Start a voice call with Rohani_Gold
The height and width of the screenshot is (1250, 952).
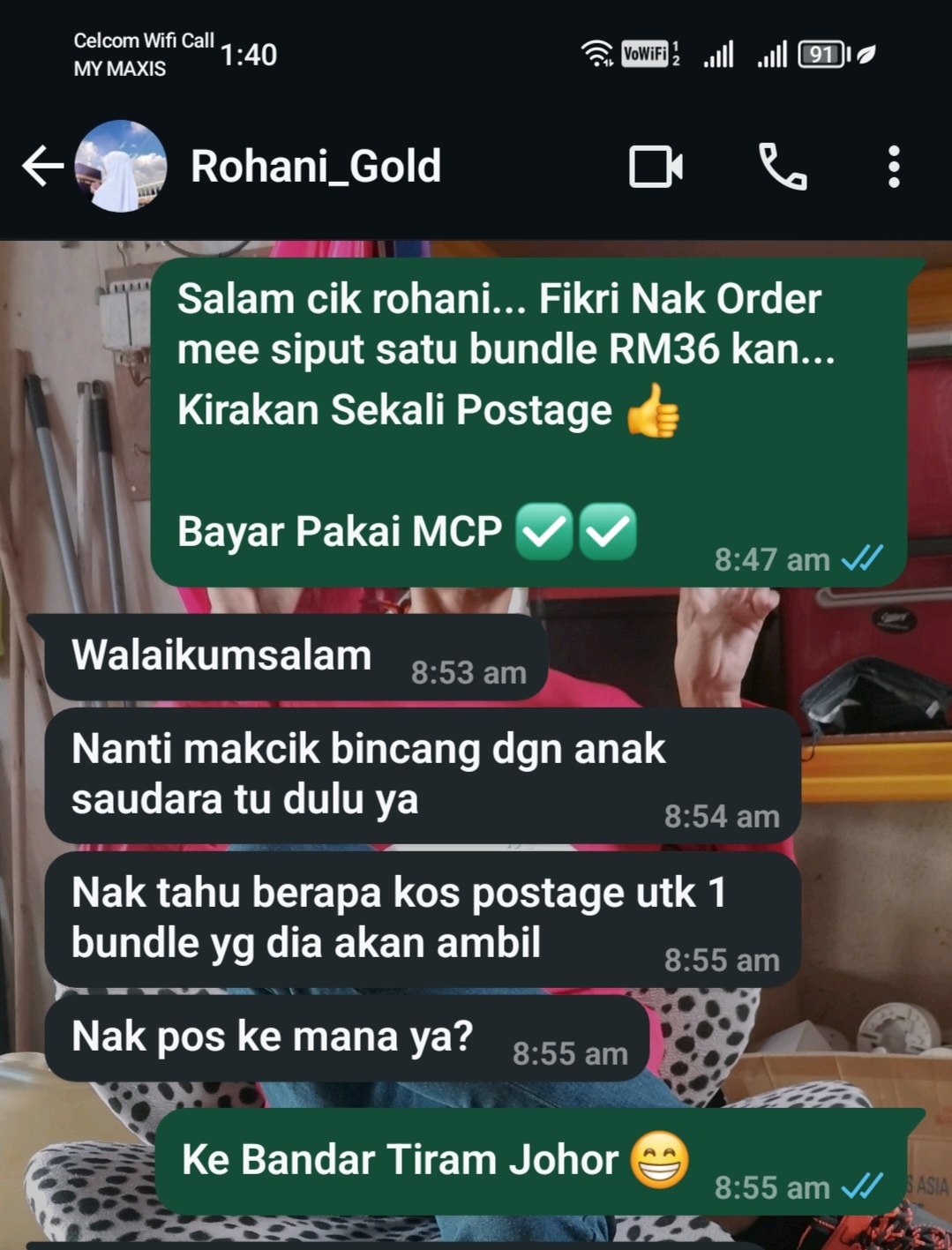click(782, 166)
